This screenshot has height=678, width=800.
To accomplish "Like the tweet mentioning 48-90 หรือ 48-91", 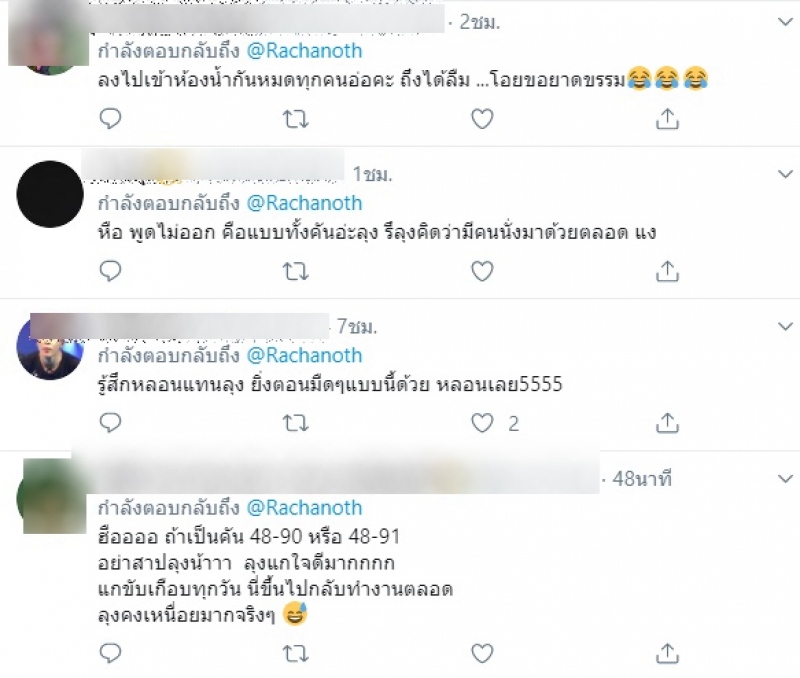I will [482, 655].
